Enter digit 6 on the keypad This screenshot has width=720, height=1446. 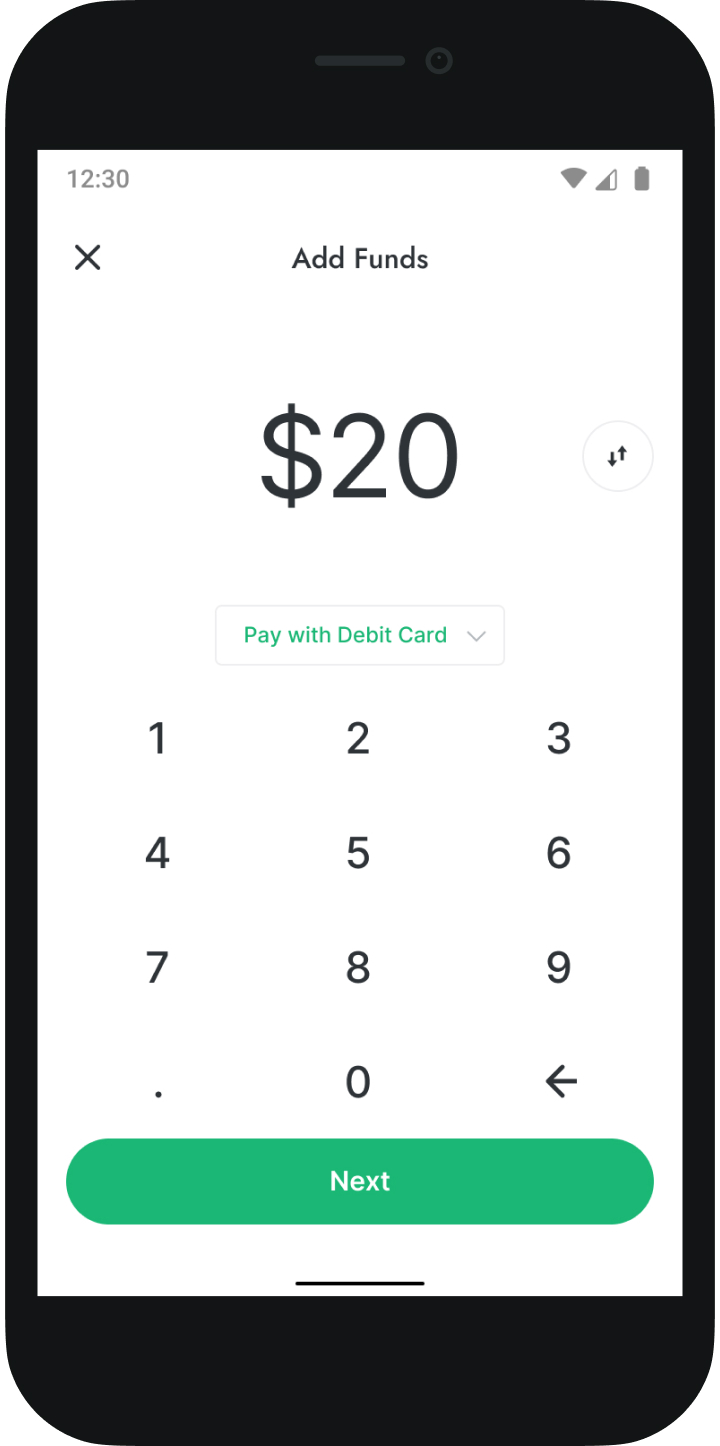tap(559, 853)
